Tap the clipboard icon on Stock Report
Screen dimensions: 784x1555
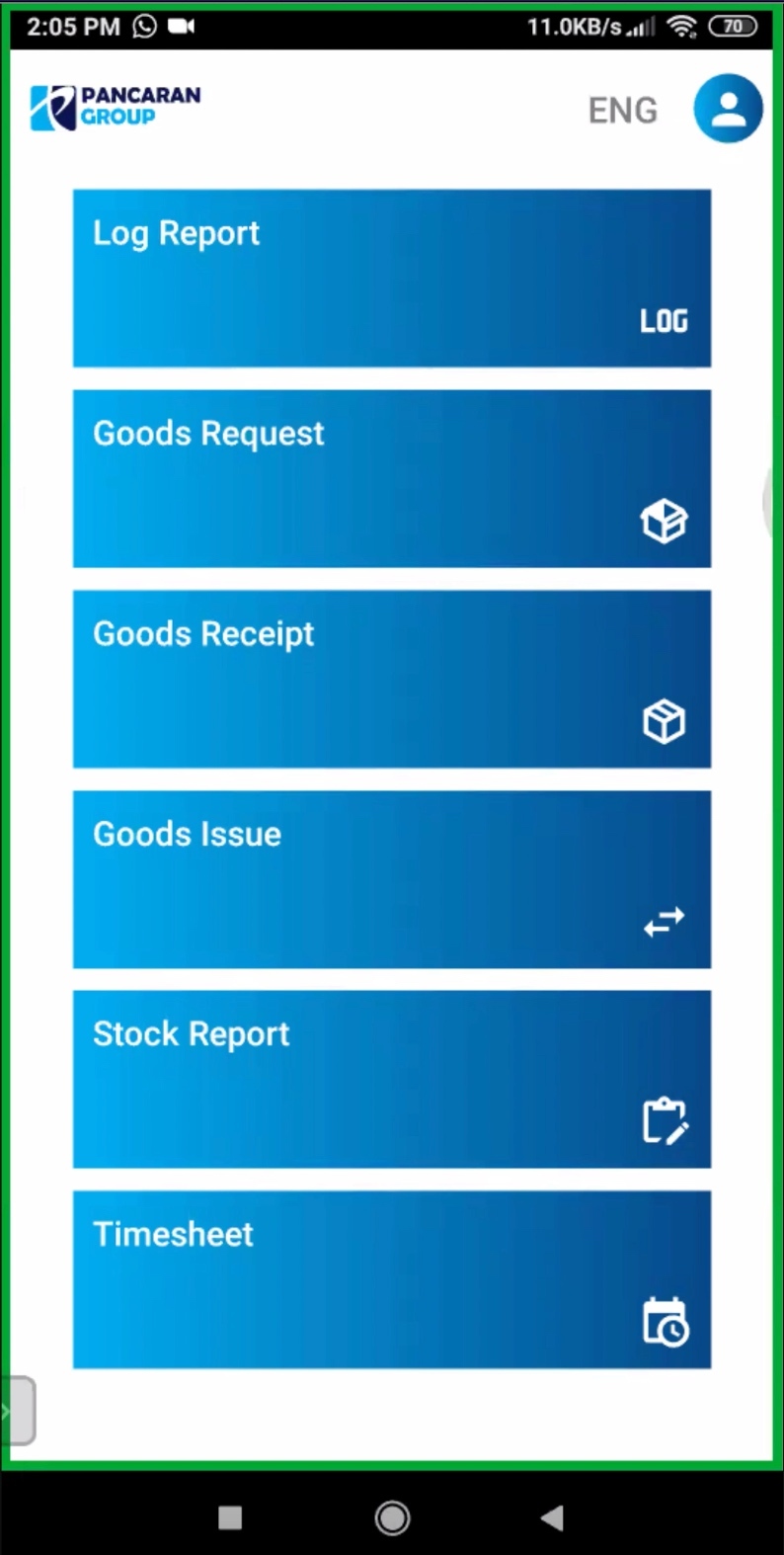click(x=663, y=1121)
